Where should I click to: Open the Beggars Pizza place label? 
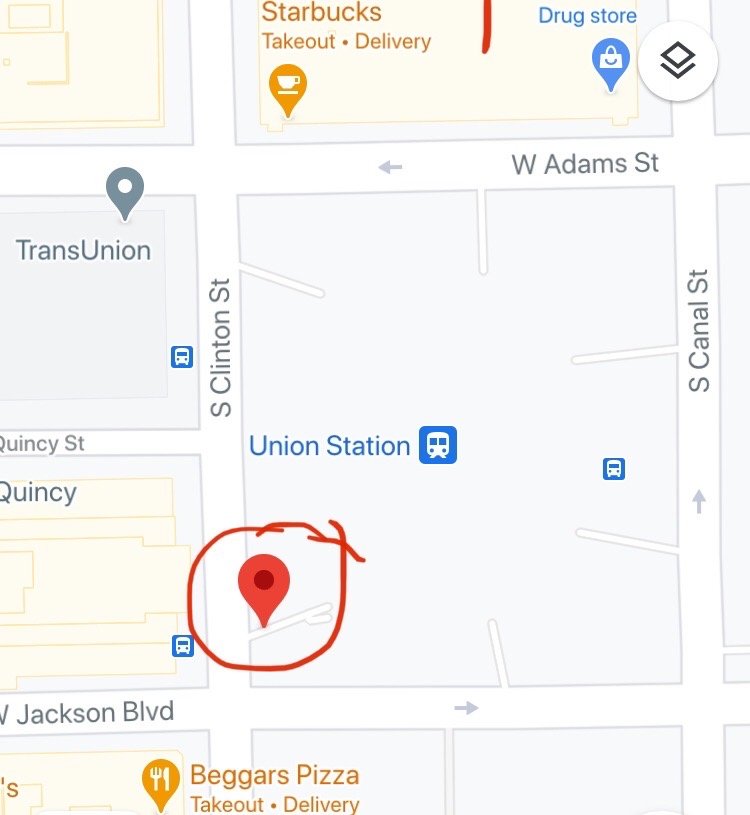[x=274, y=774]
